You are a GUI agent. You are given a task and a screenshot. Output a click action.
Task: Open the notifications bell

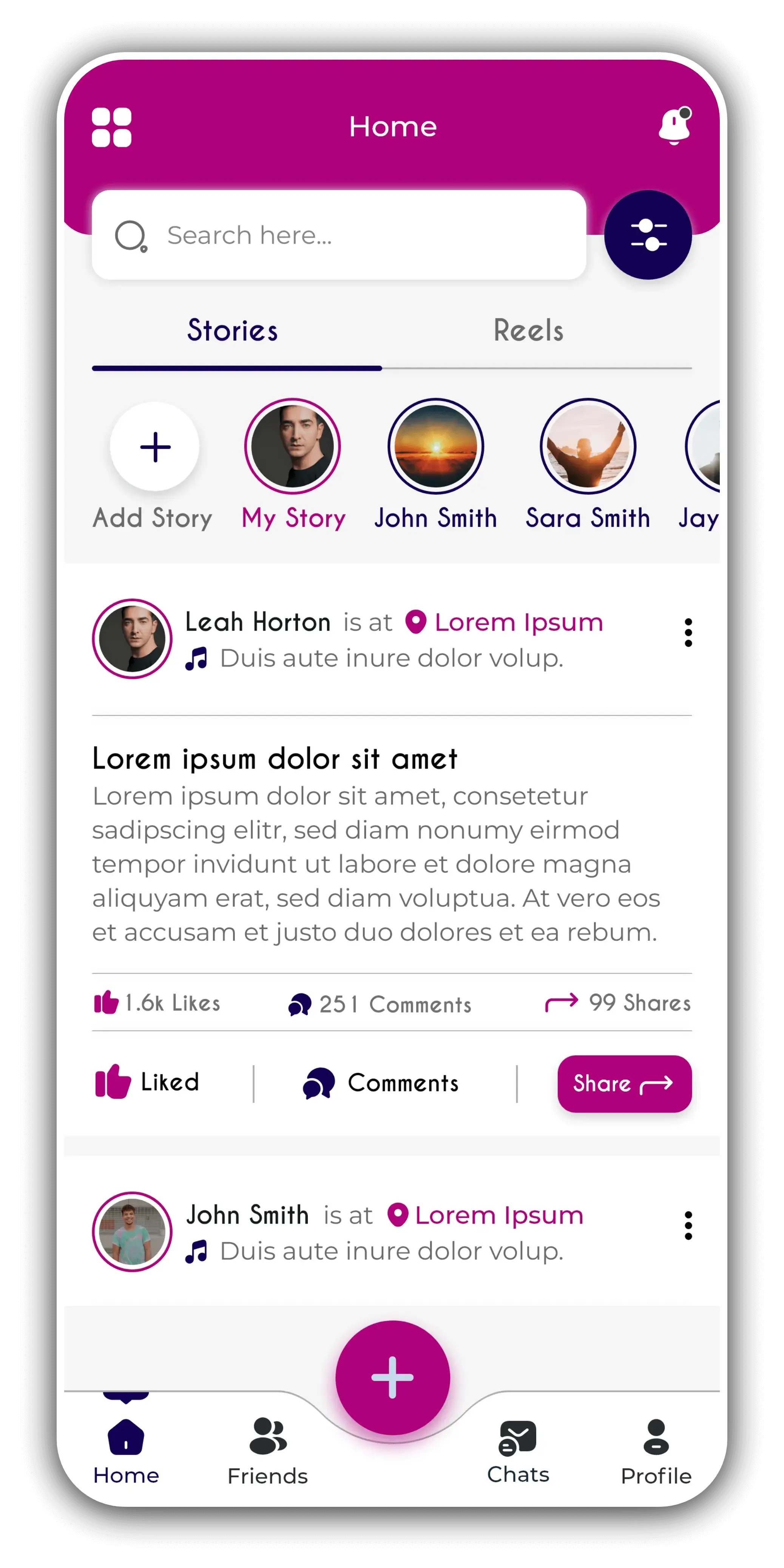click(x=674, y=126)
